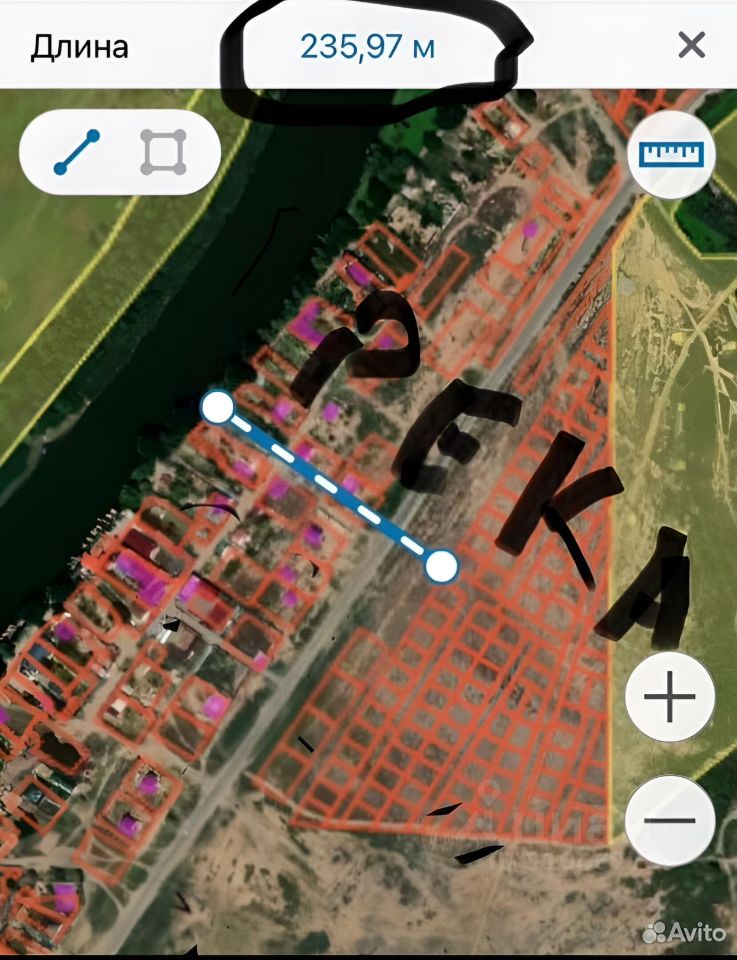Zoom out of the map
Image resolution: width=737 pixels, height=960 pixels.
click(670, 821)
